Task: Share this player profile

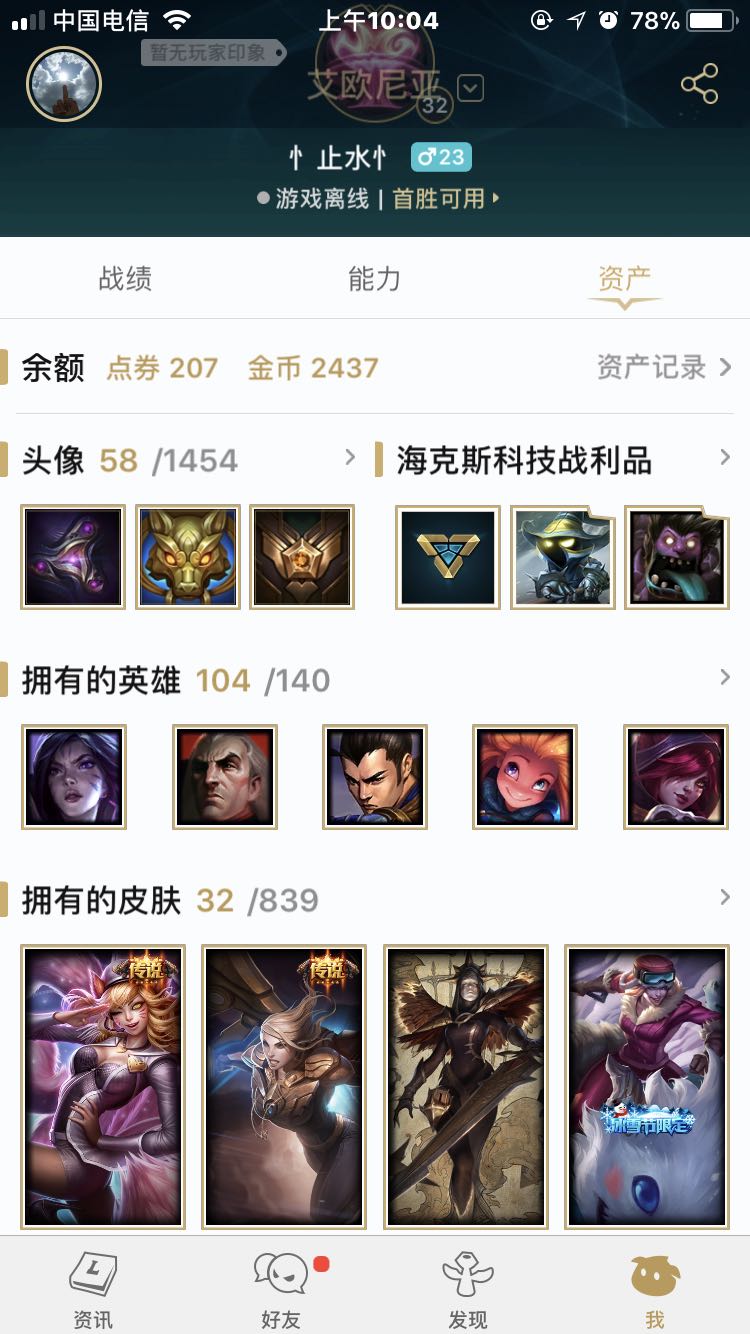Action: point(700,84)
